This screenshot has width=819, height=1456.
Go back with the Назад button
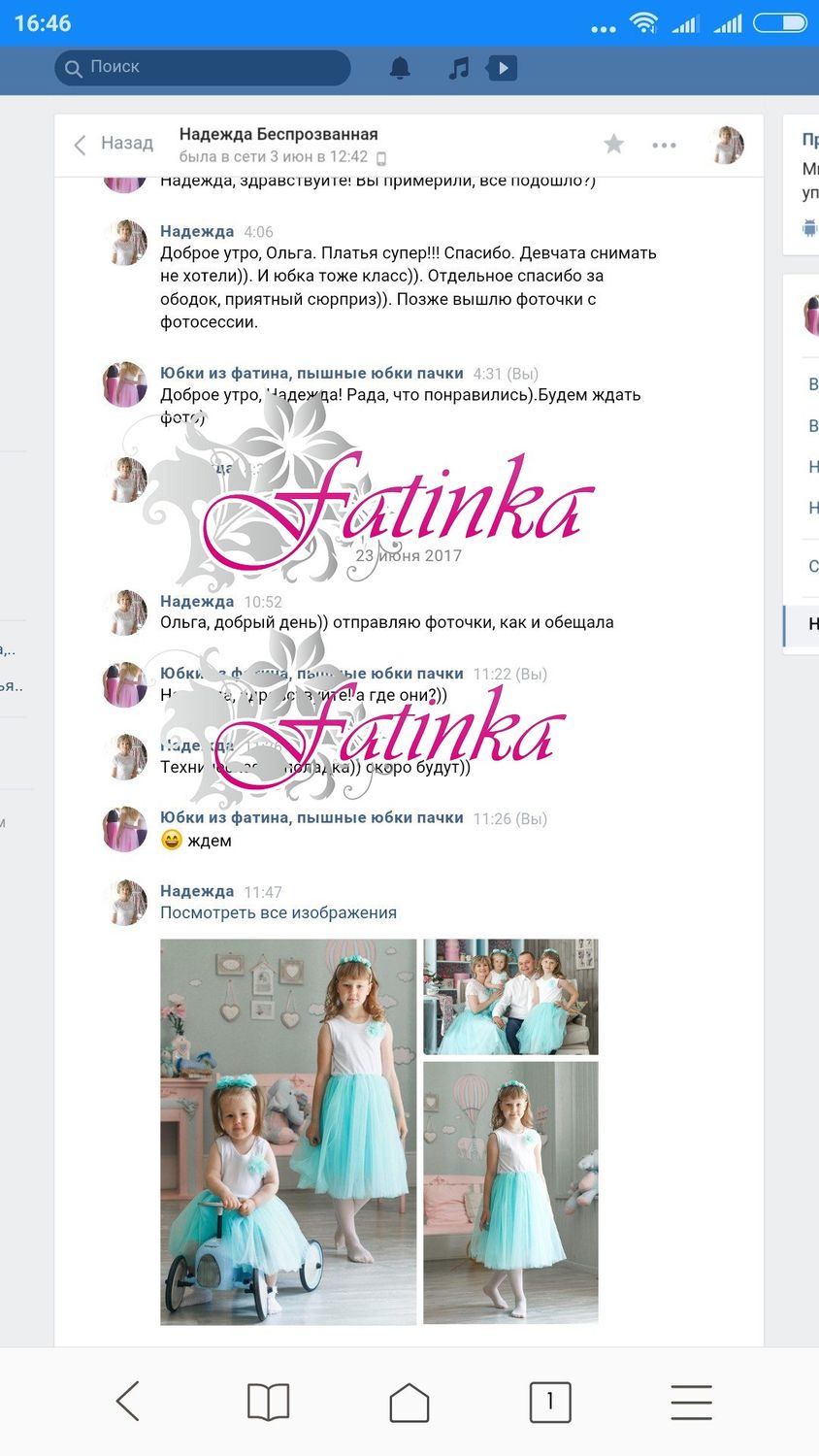click(114, 144)
